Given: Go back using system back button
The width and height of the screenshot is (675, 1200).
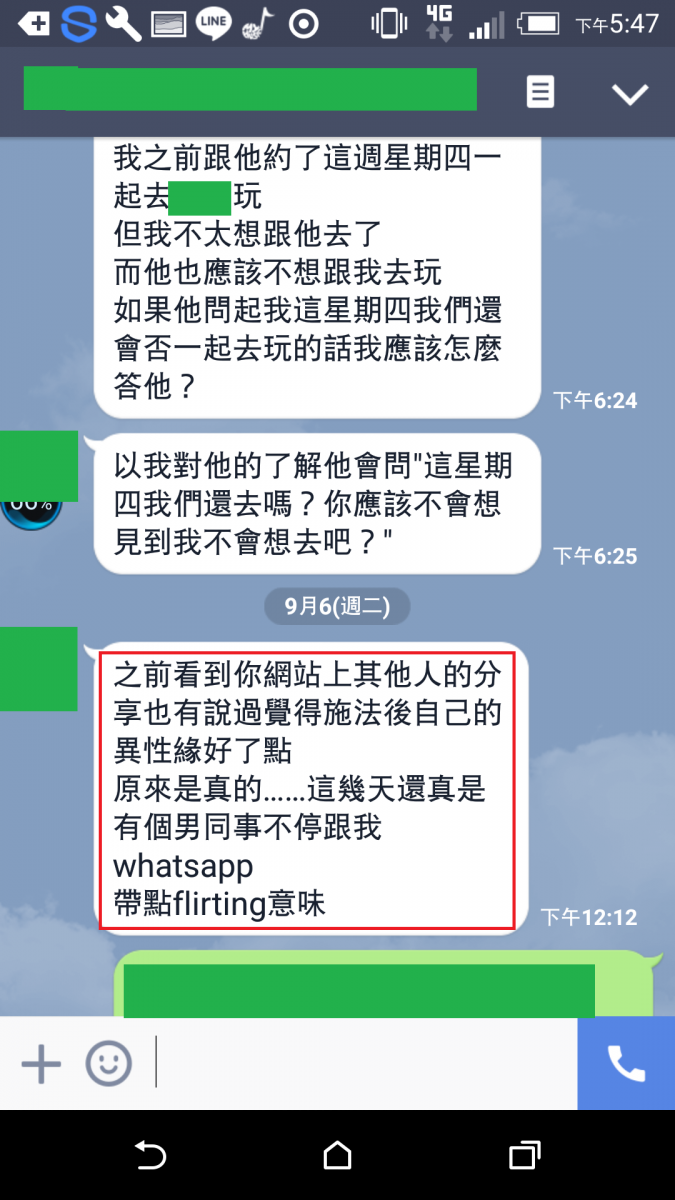Looking at the screenshot, I should pyautogui.click(x=150, y=1156).
